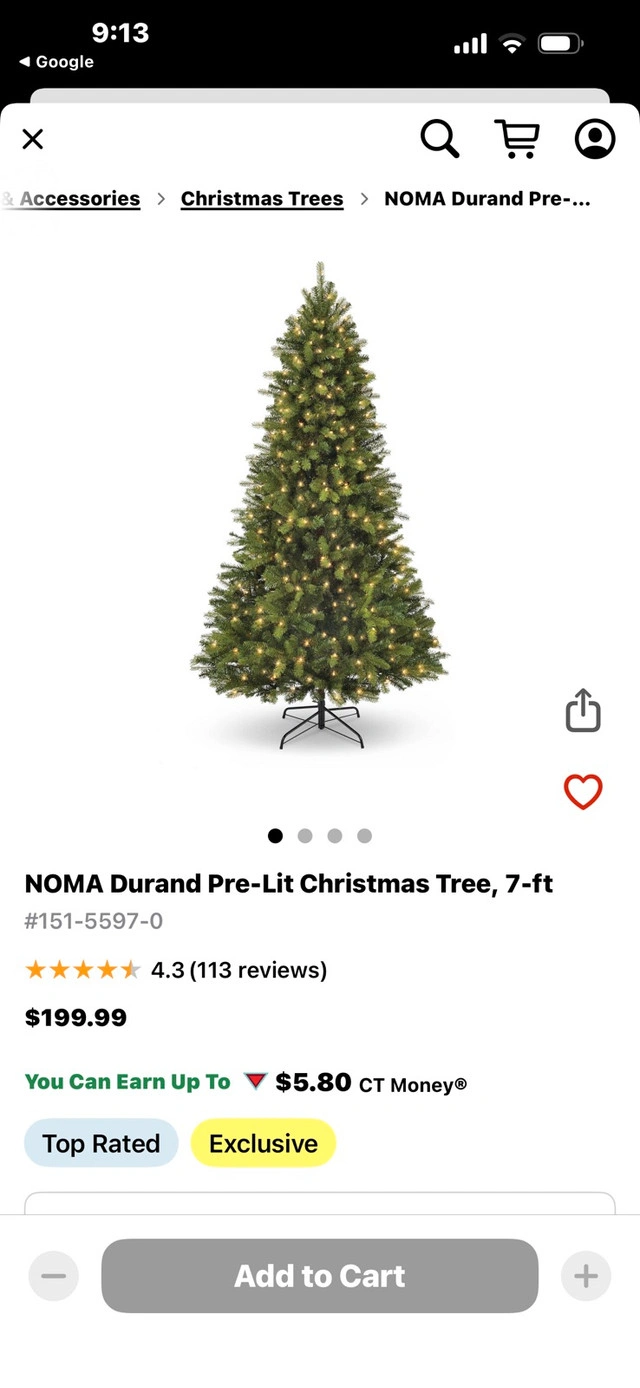Share this Christmas tree product
Viewport: 640px width, 1388px height.
coord(583,711)
